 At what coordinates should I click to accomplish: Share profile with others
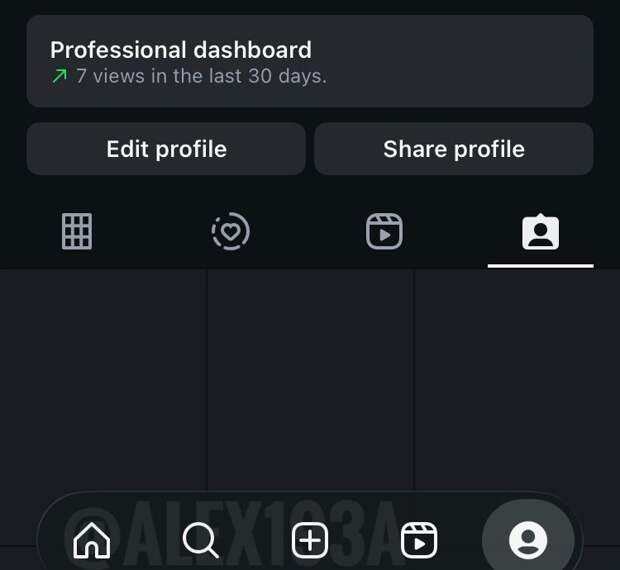[453, 149]
